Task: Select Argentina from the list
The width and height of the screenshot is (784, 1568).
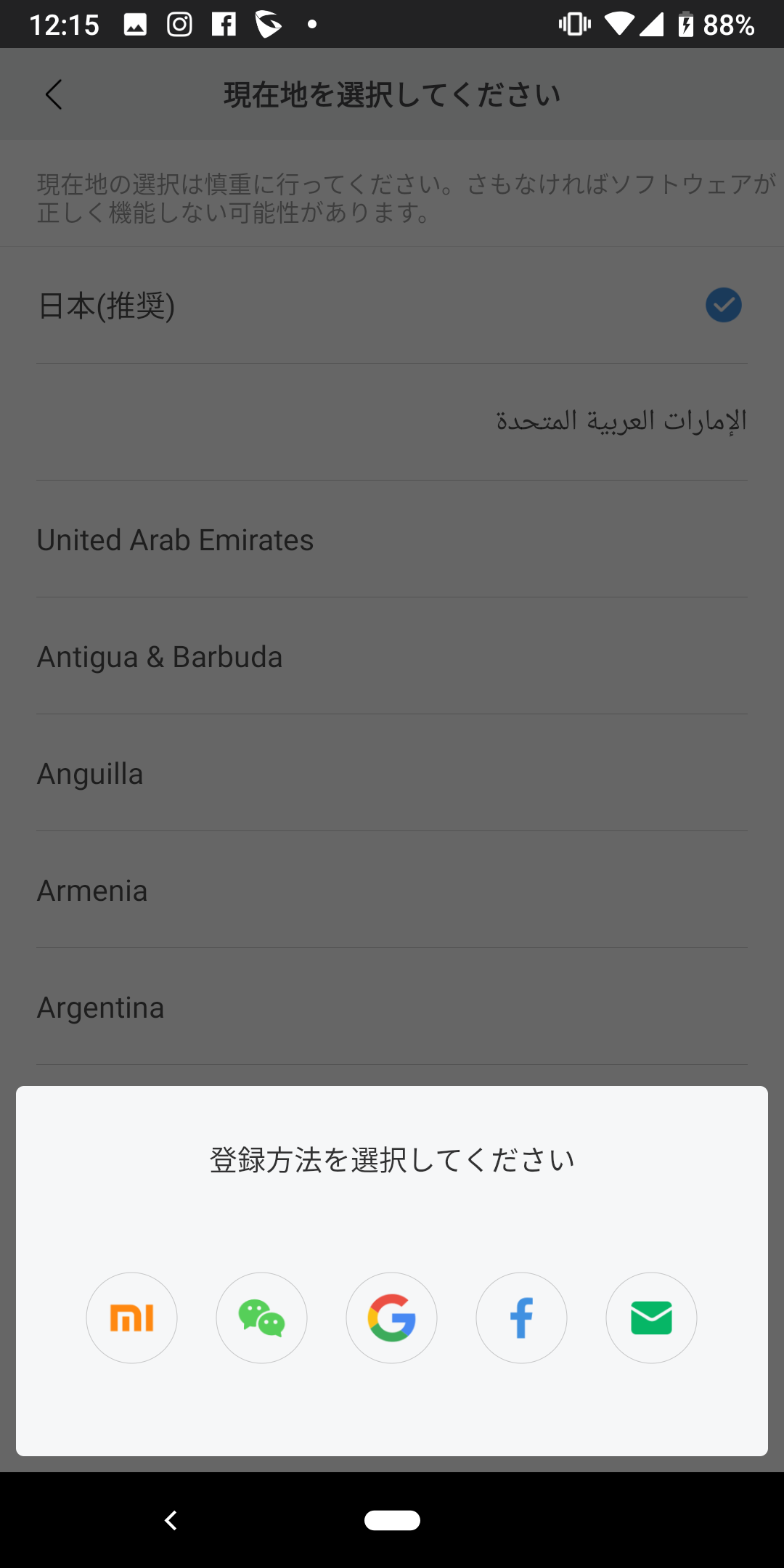Action: [392, 1007]
